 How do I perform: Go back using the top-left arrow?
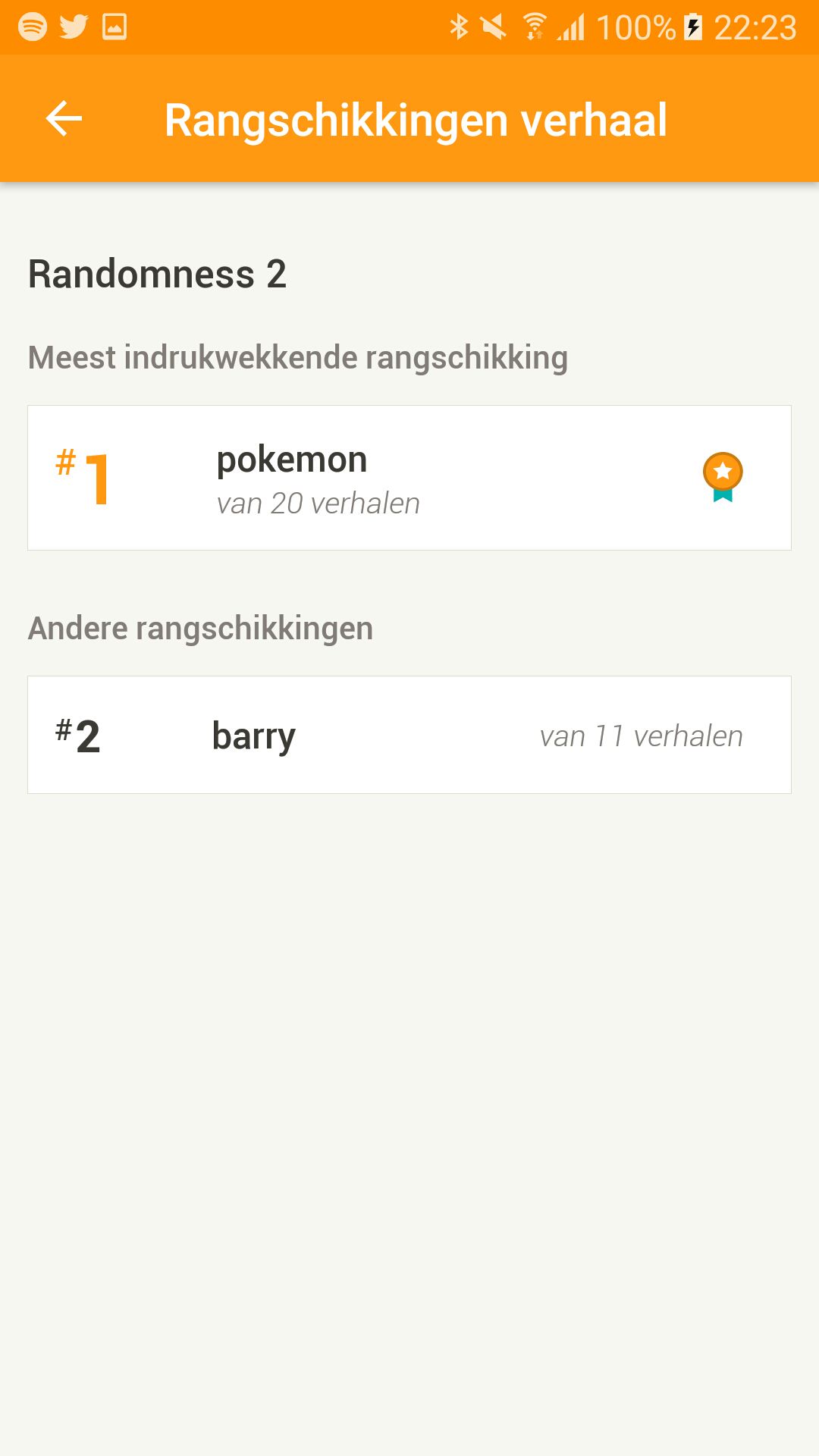(64, 119)
